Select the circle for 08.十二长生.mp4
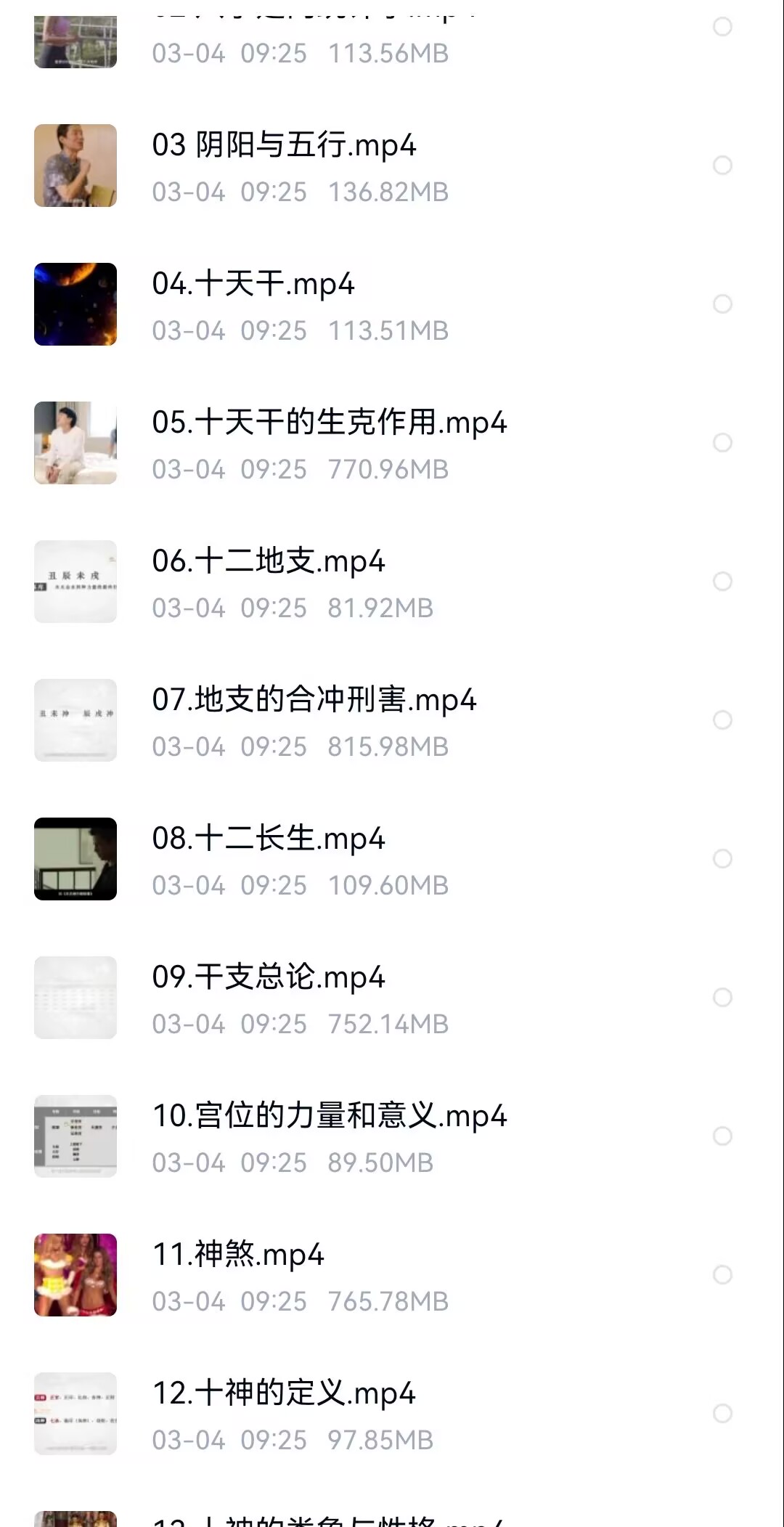Screen dimensions: 784x1527 [723, 859]
